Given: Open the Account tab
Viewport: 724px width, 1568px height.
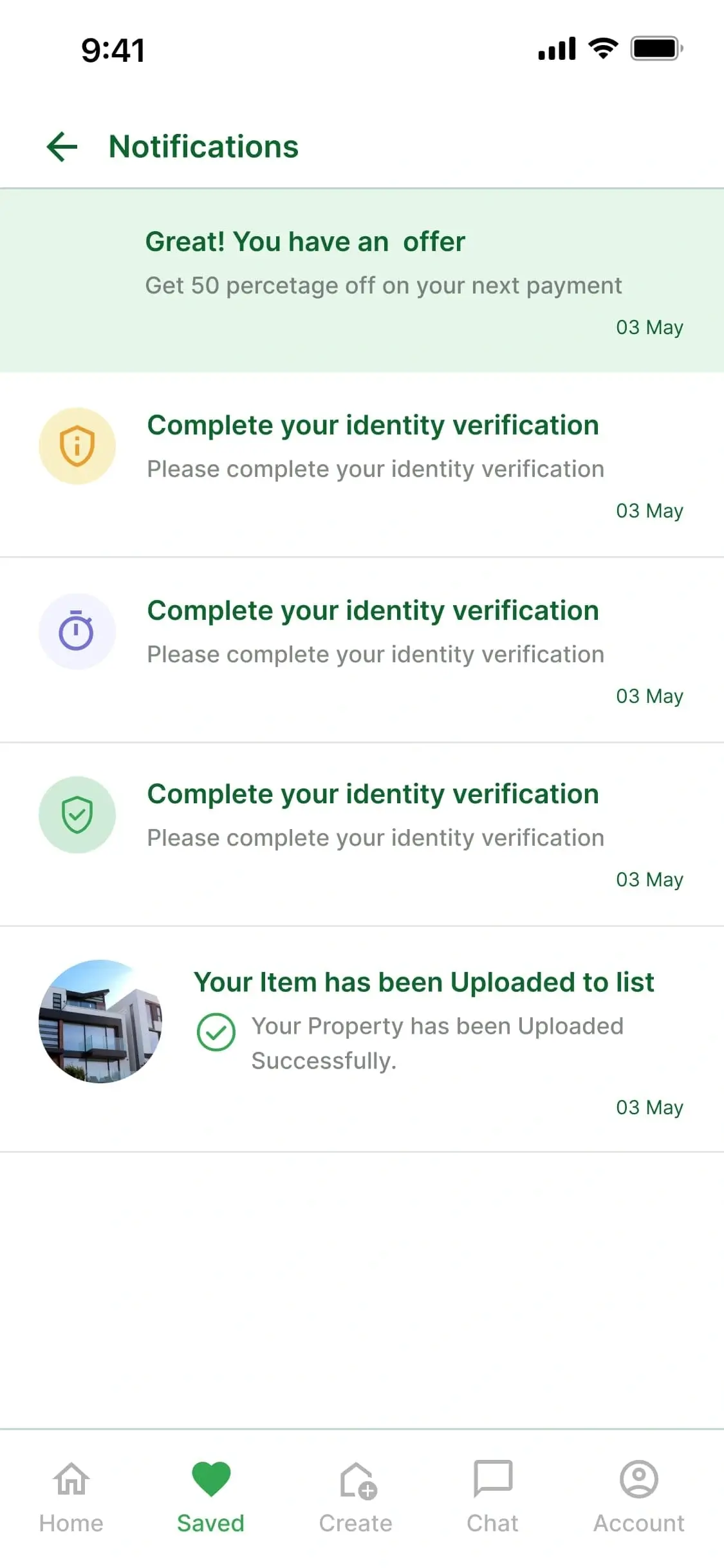Looking at the screenshot, I should tap(639, 1497).
